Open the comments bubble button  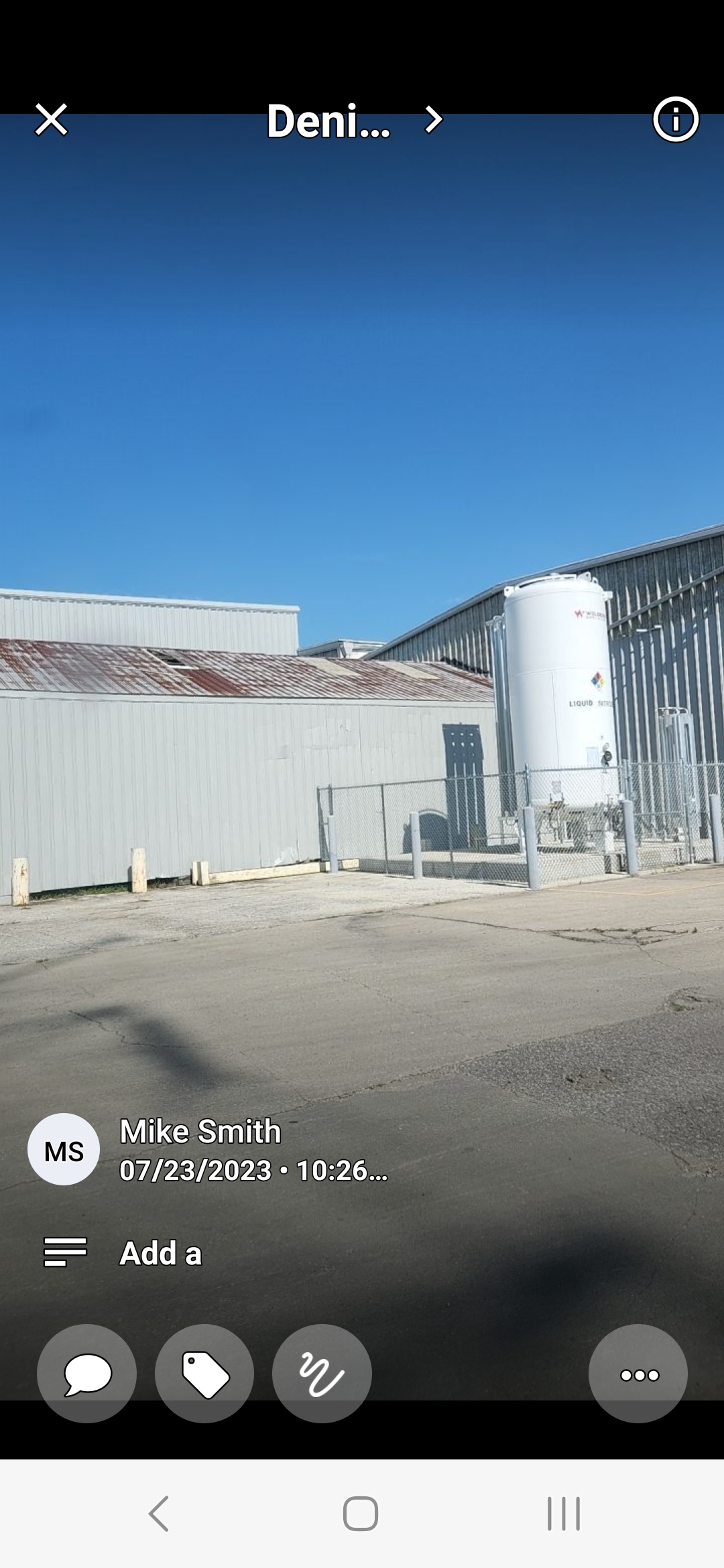[x=86, y=1373]
